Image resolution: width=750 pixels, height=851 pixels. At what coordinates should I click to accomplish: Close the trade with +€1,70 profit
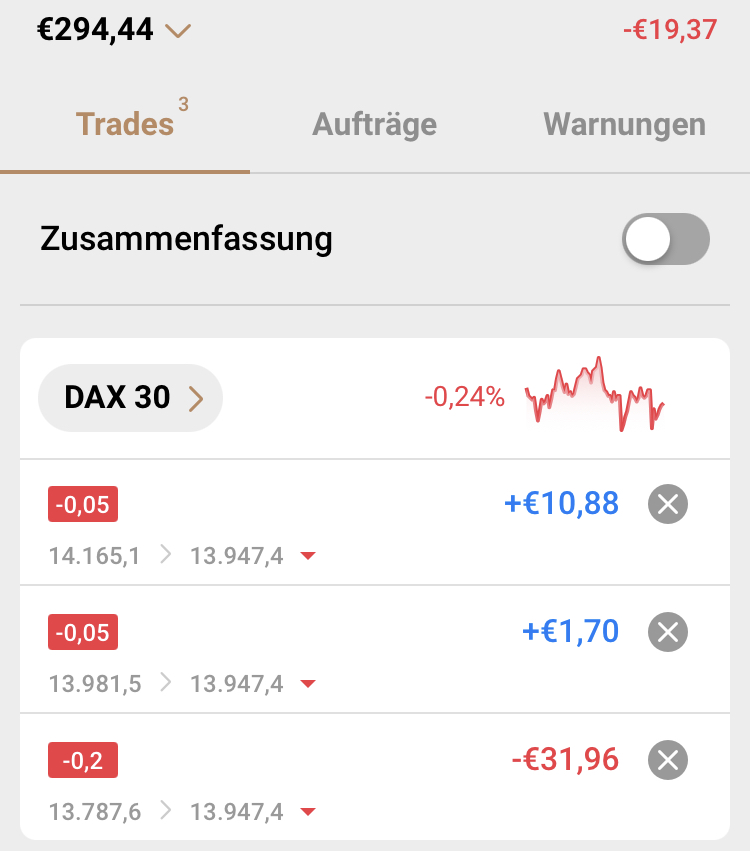click(667, 632)
